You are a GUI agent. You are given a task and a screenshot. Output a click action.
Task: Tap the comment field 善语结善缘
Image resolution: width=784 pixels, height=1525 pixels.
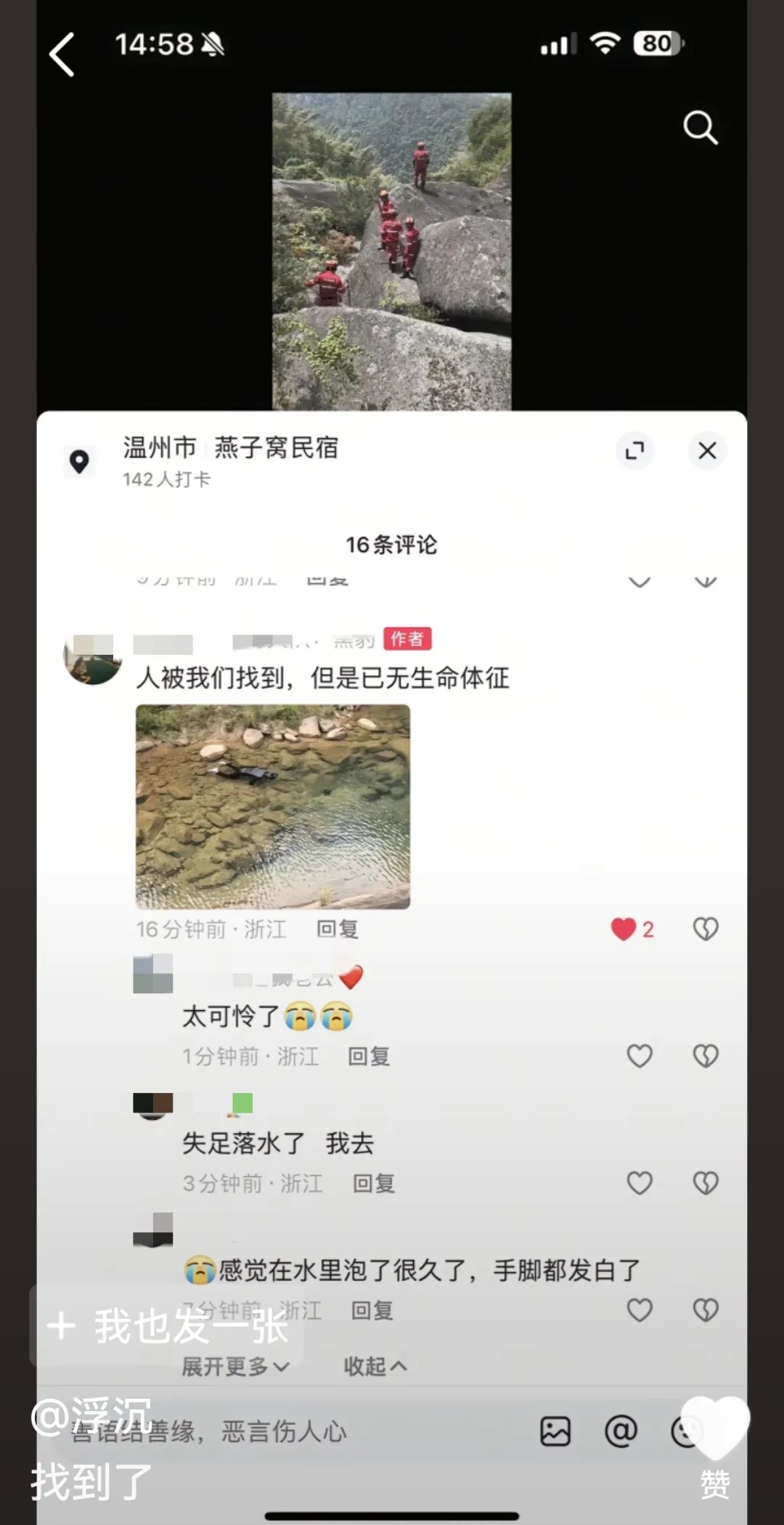[290, 1431]
